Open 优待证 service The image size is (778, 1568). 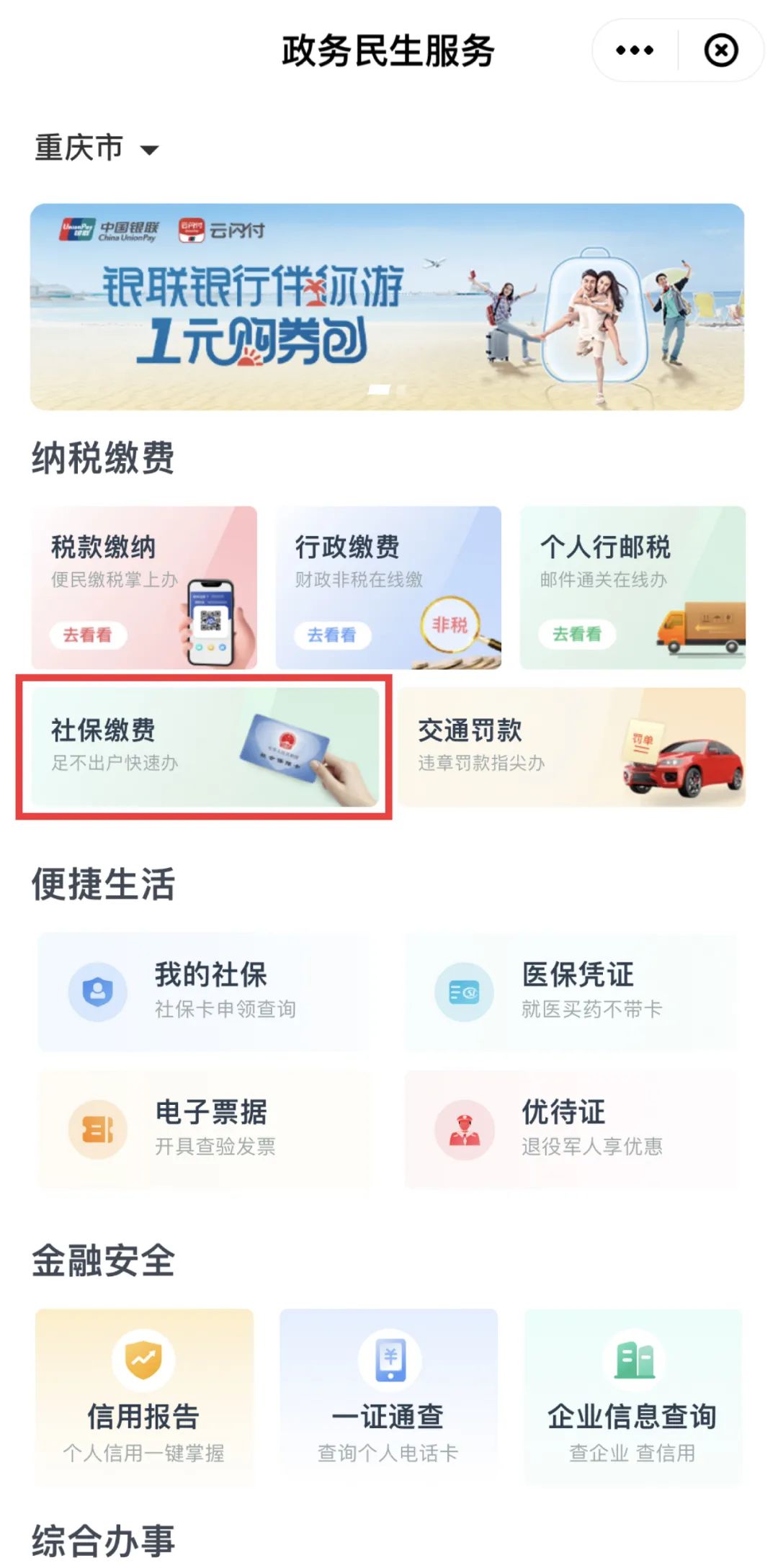pos(571,1129)
